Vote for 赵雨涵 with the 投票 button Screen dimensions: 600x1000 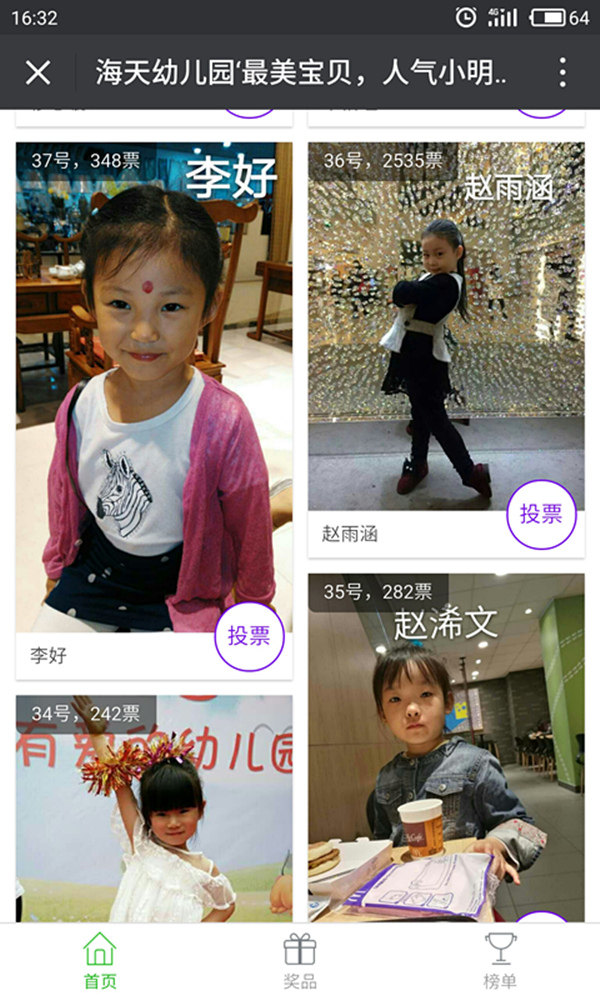click(542, 514)
